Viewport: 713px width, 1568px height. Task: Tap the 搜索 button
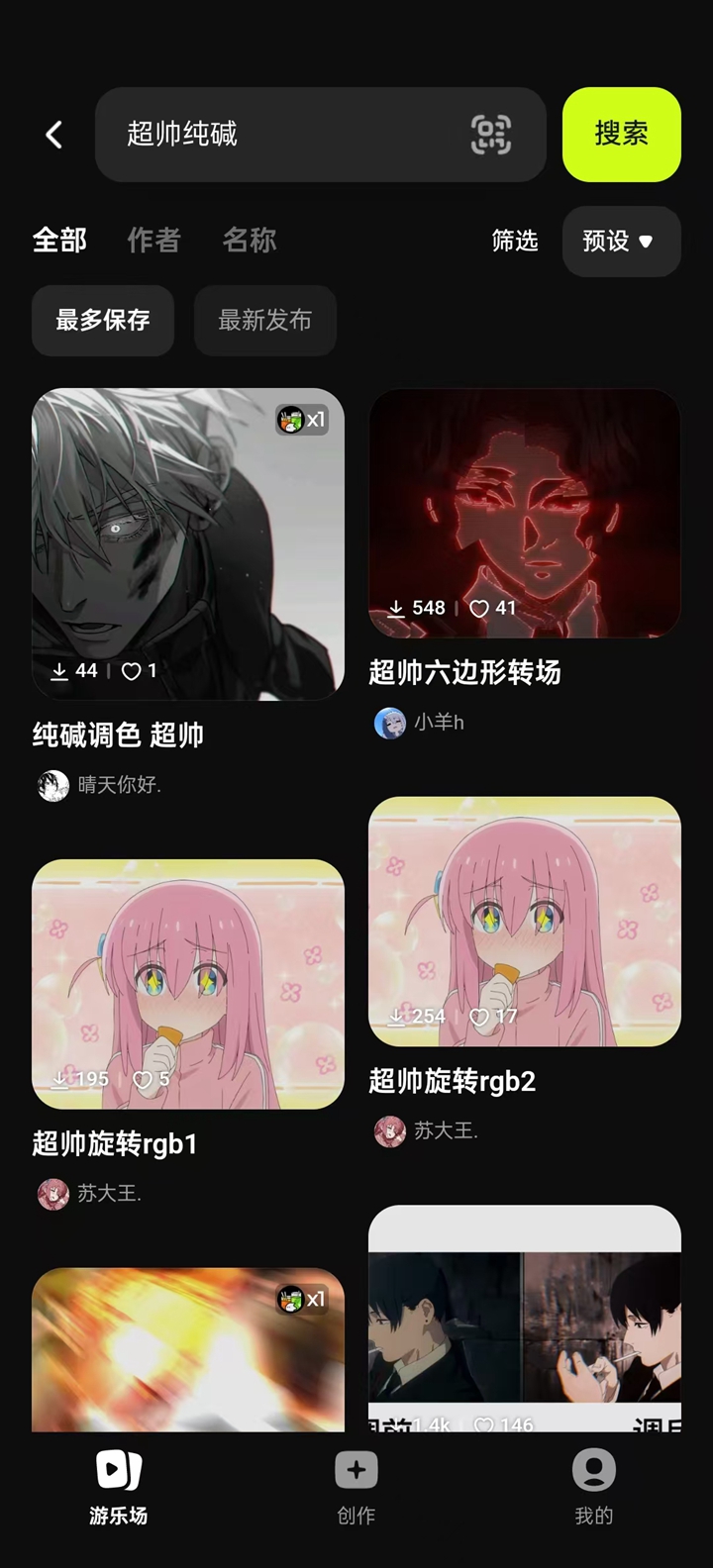(621, 135)
